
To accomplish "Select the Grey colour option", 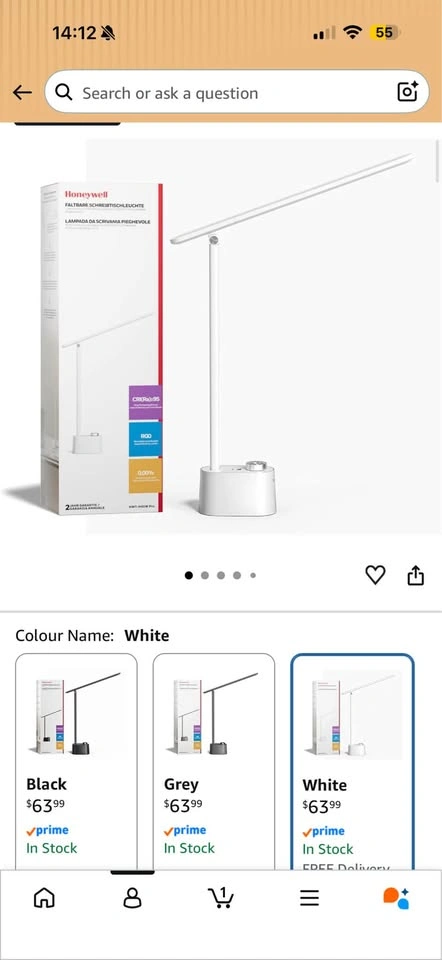I will tap(214, 762).
